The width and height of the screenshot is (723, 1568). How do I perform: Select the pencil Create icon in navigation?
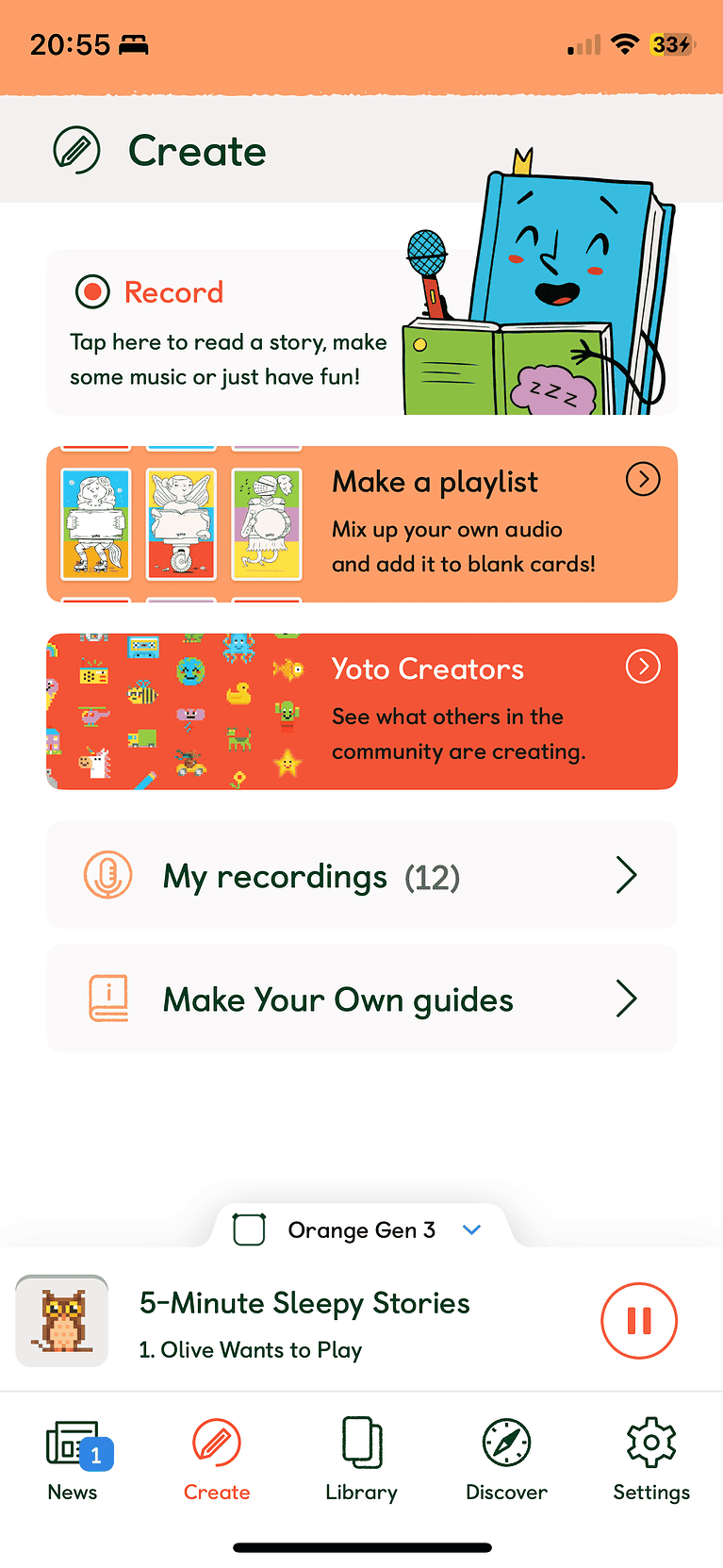coord(216,1442)
